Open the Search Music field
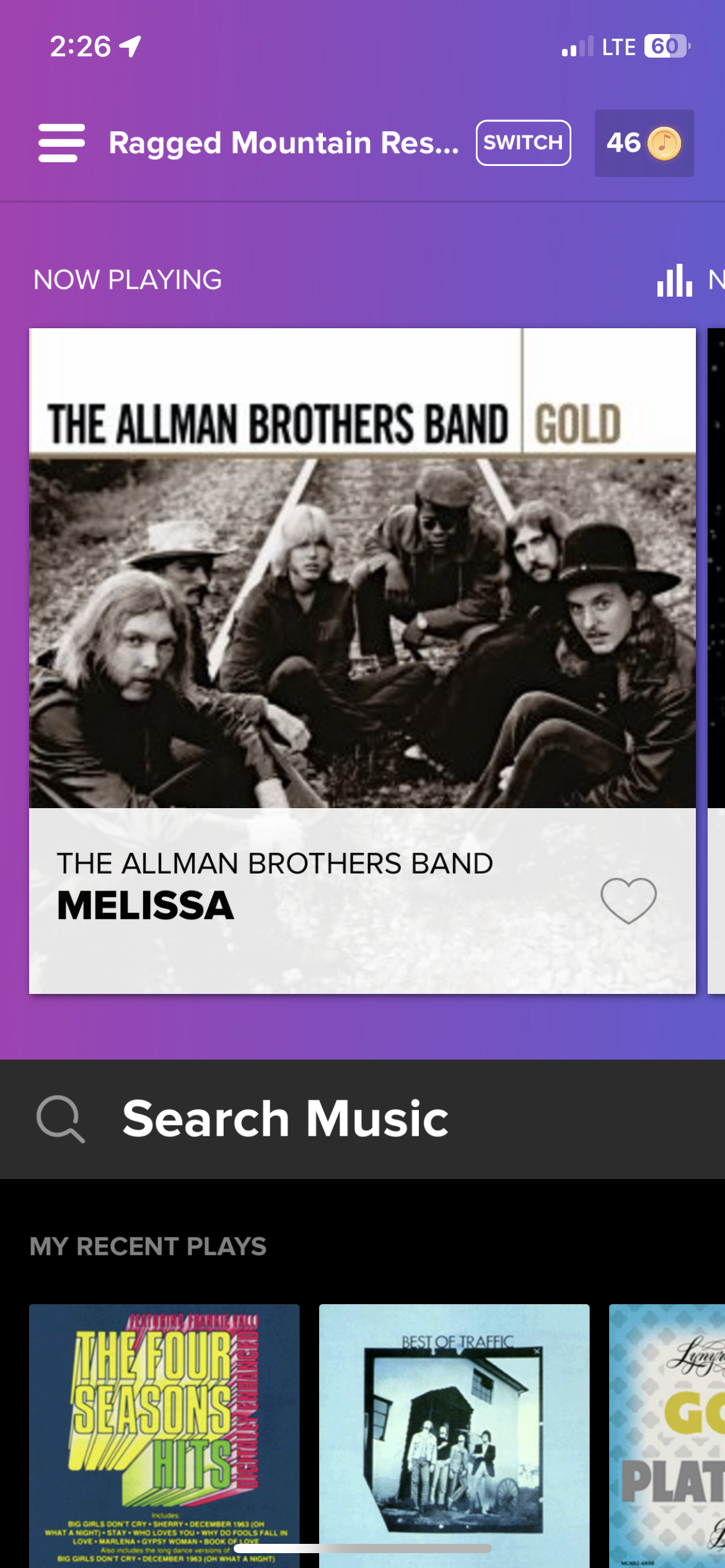The image size is (725, 1568). click(x=362, y=1119)
